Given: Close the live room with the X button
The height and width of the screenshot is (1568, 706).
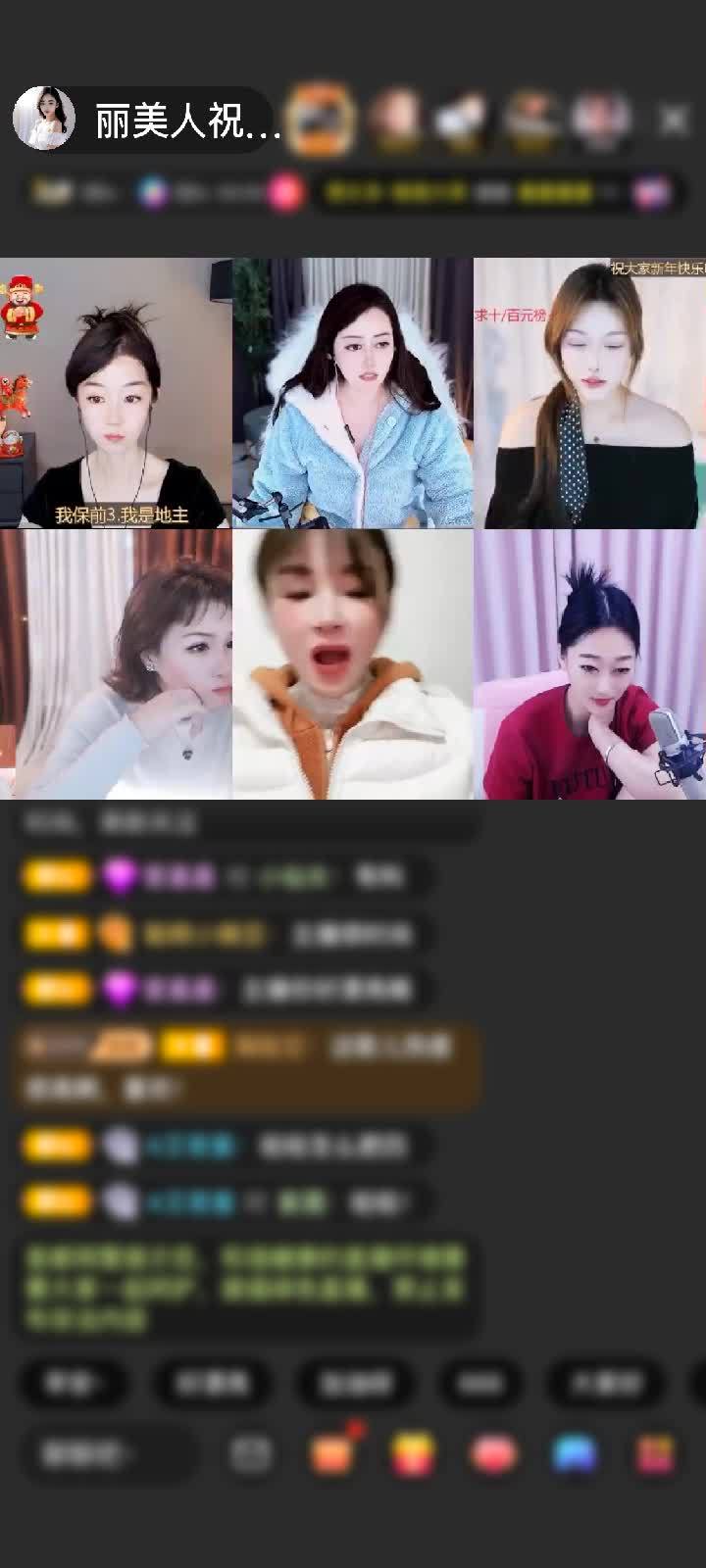Looking at the screenshot, I should click(x=675, y=114).
